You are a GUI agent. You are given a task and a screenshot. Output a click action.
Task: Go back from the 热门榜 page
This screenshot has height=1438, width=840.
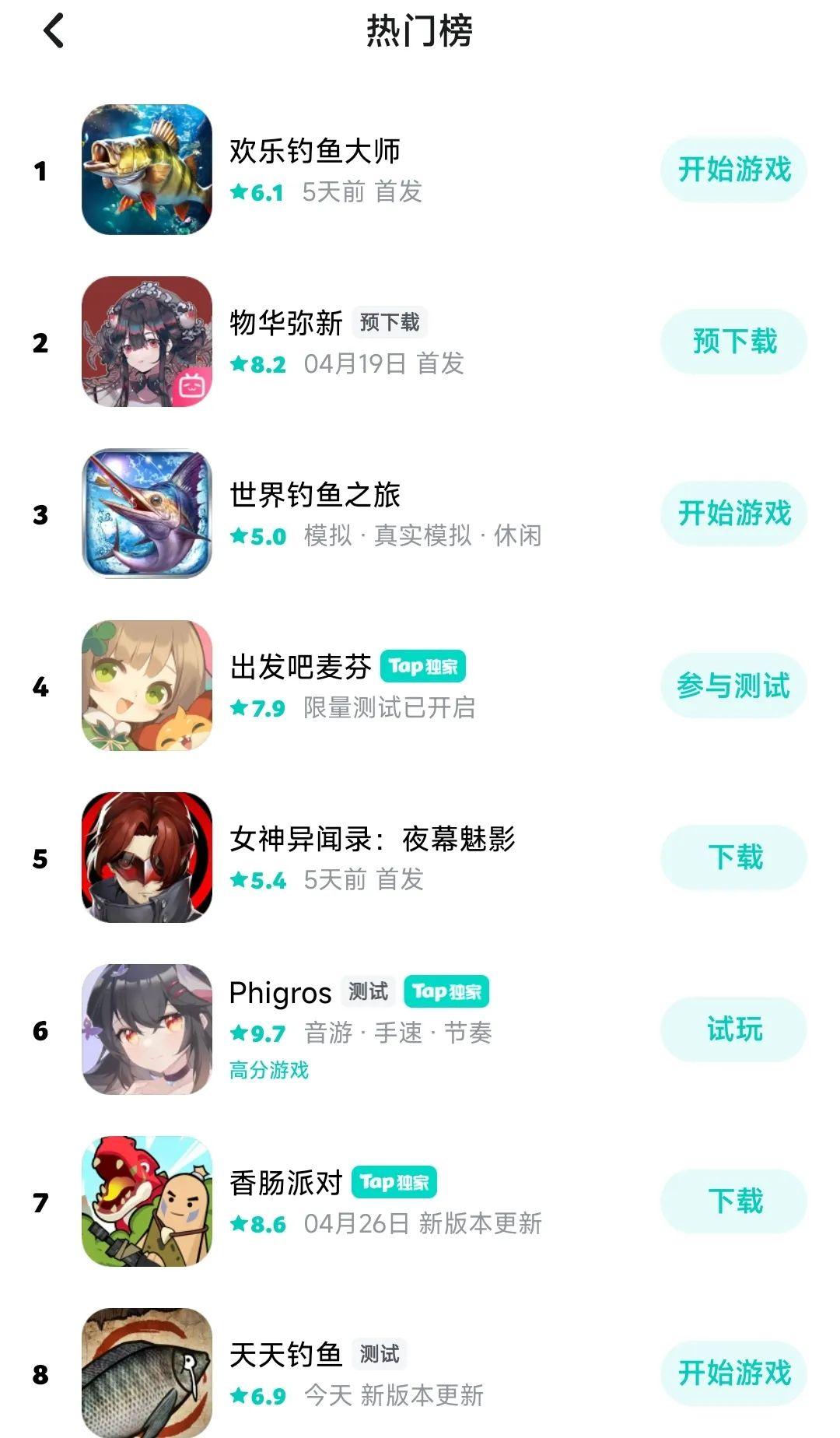coord(53,31)
